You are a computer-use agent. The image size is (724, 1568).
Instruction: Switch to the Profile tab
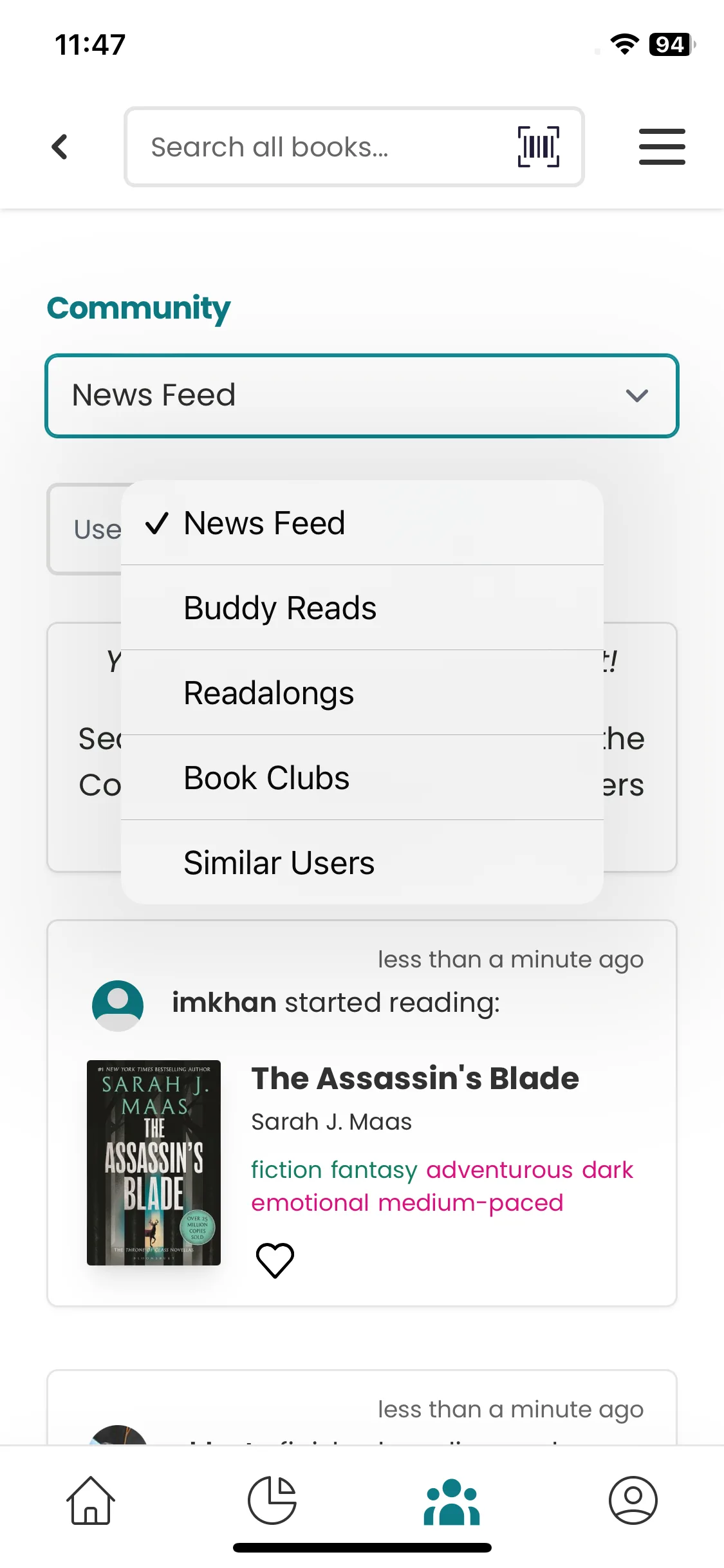click(633, 1500)
